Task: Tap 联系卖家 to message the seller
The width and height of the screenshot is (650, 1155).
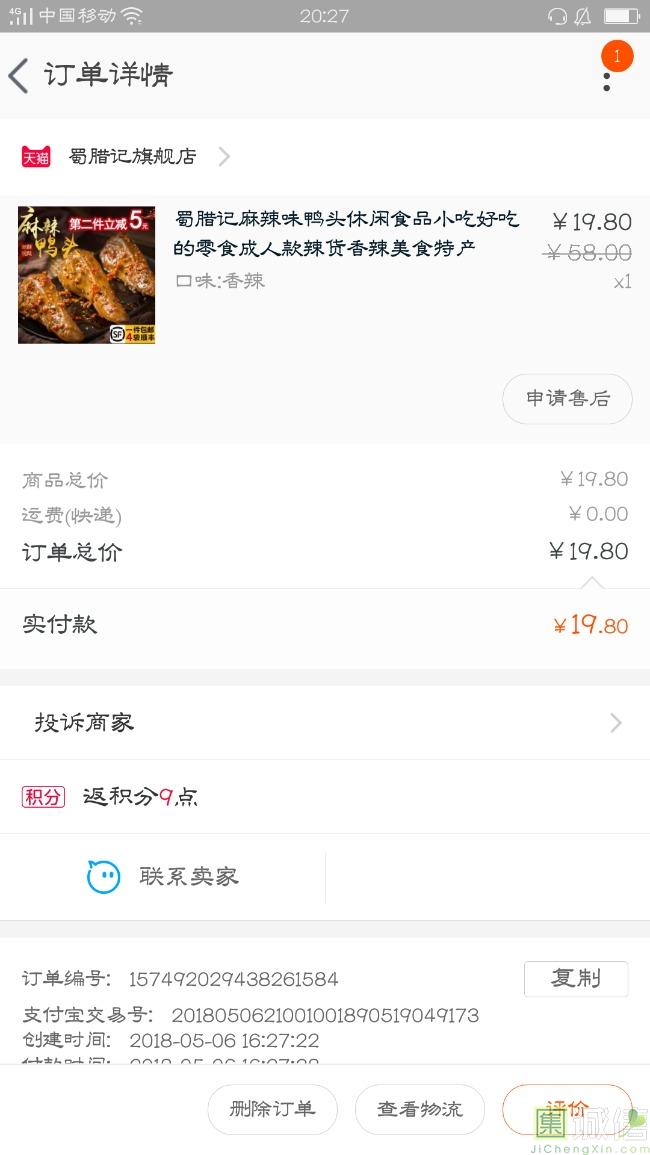Action: point(164,877)
